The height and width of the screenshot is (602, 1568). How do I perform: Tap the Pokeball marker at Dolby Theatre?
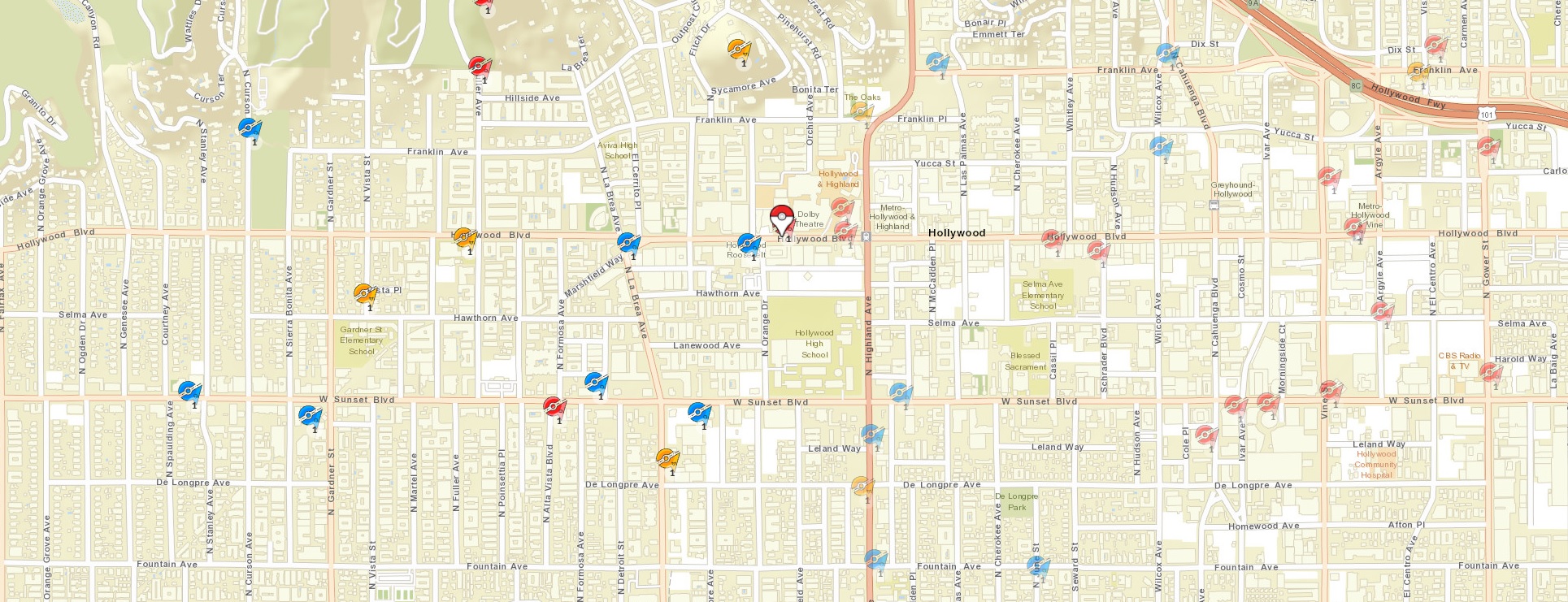point(781,217)
